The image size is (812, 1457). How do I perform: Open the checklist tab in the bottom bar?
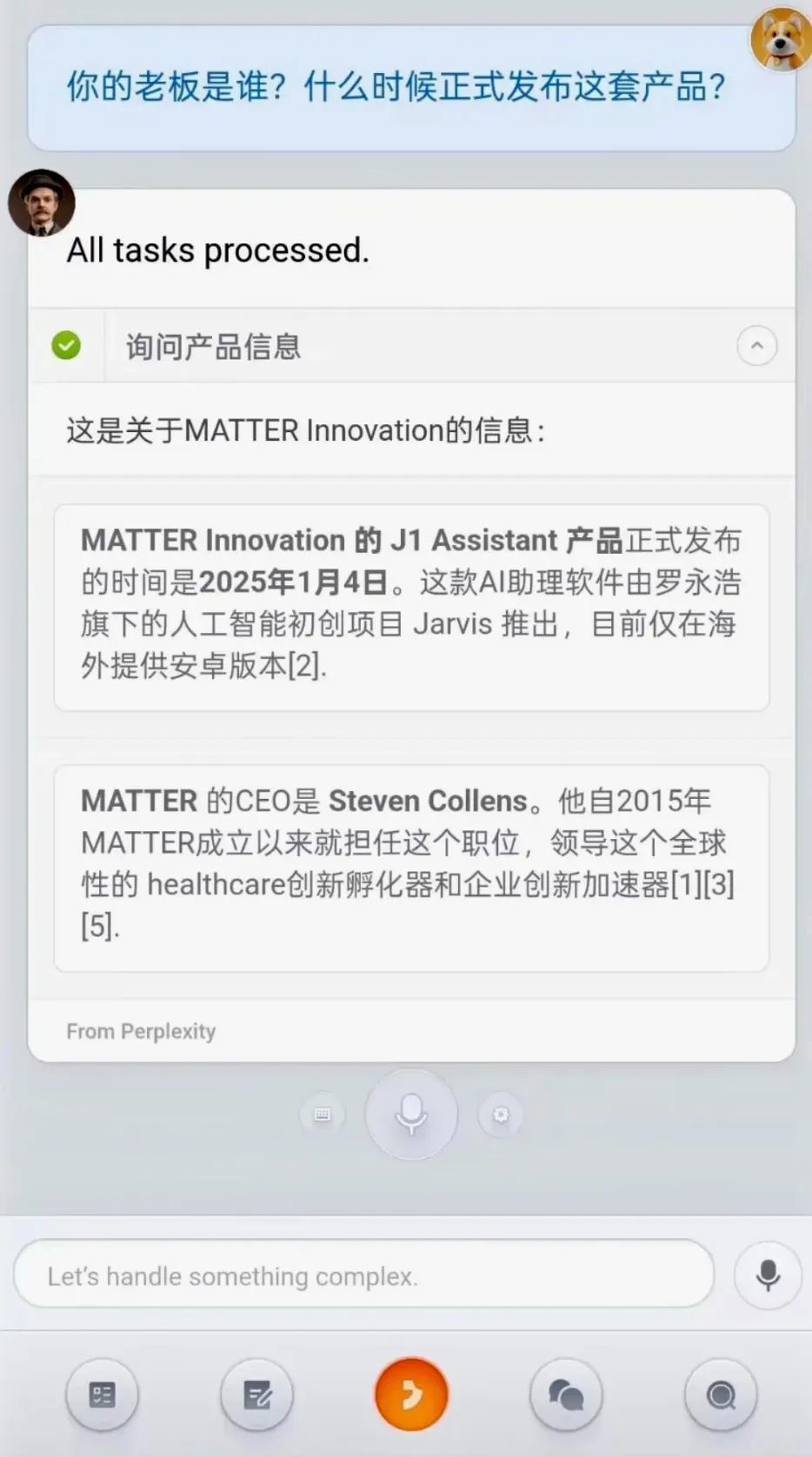[x=103, y=1395]
